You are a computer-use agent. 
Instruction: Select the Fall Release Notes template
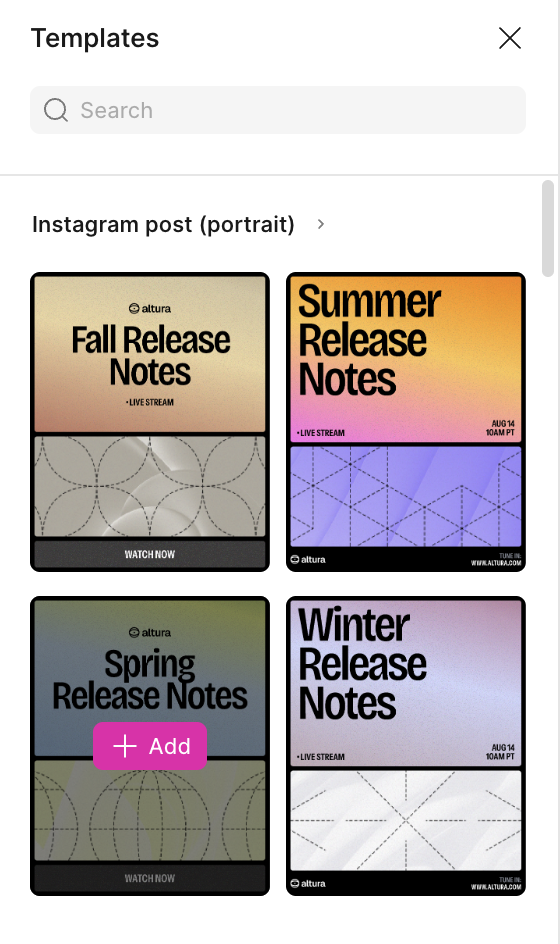click(150, 422)
